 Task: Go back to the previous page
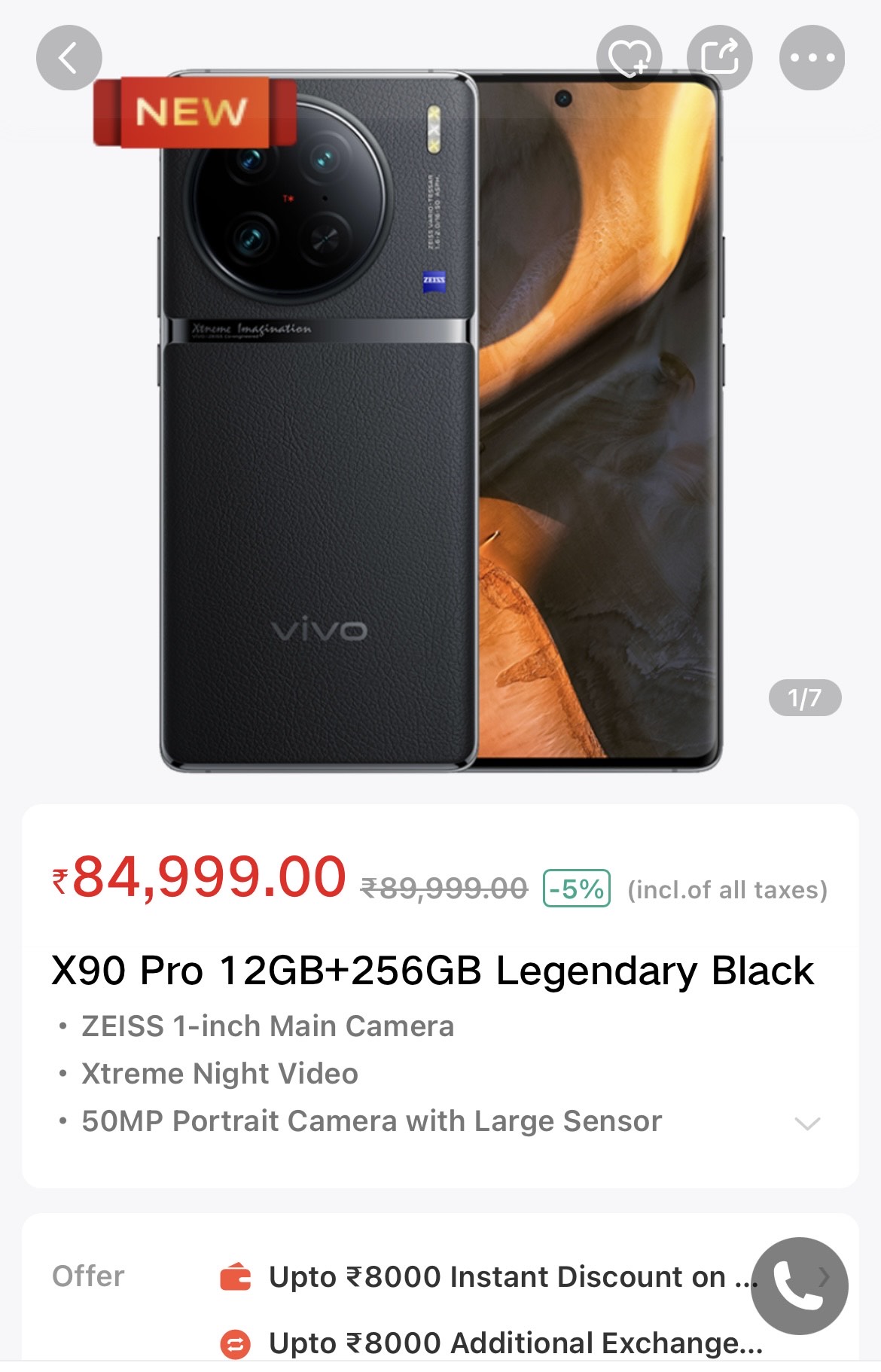tap(69, 58)
